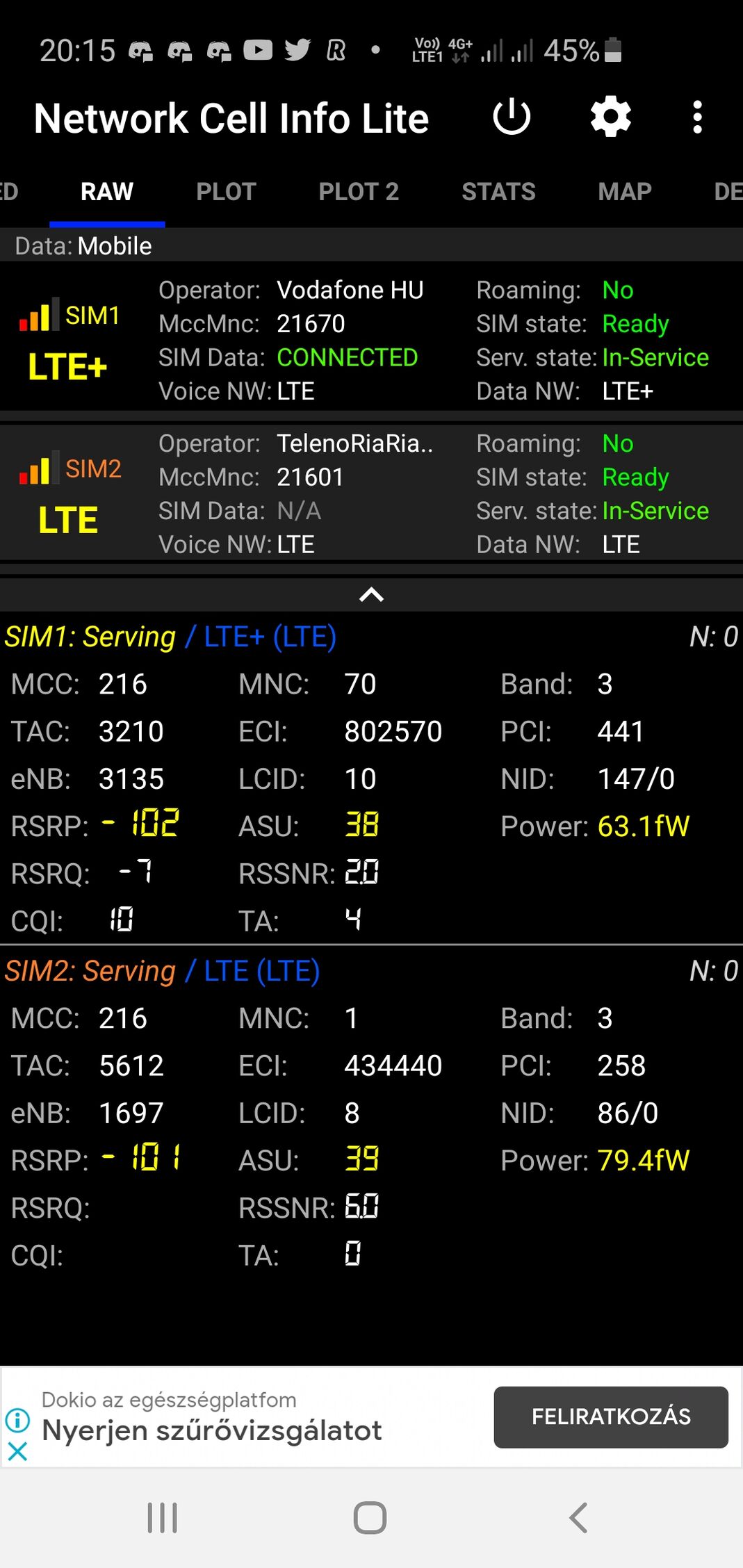Viewport: 743px width, 1568px height.
Task: Tap the FELIRATKOZÁS button in the ad
Action: tap(611, 1416)
